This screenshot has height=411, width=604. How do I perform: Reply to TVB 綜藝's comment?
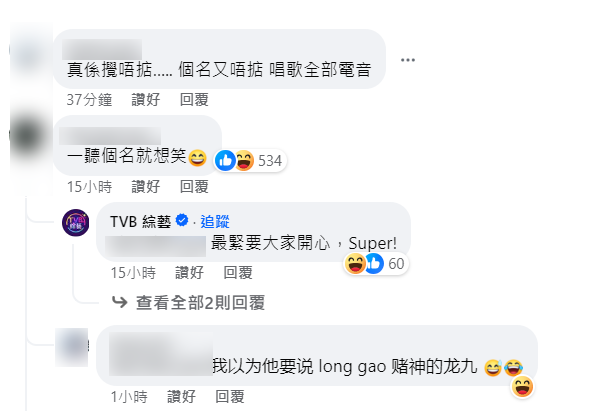point(238,272)
